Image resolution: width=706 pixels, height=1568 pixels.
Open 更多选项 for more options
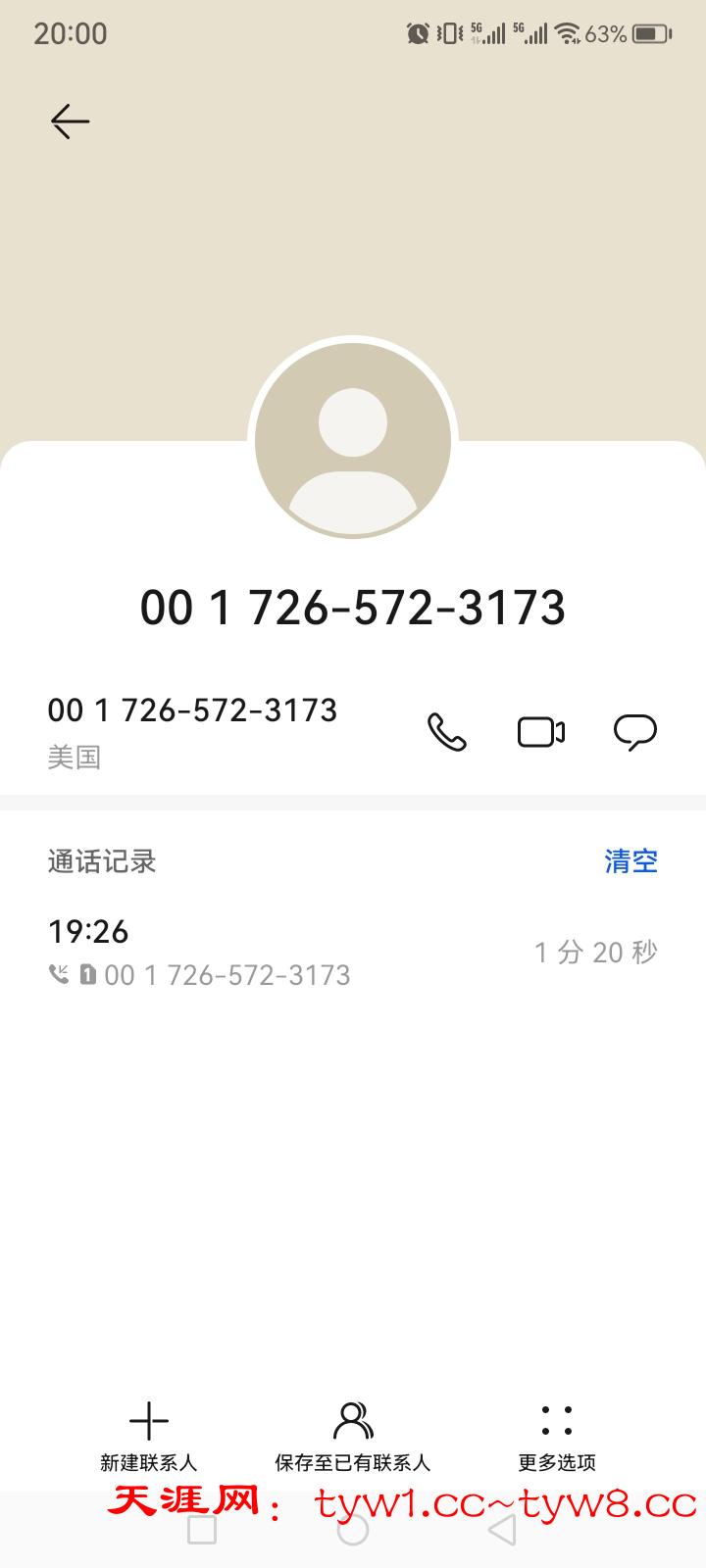point(557,1435)
